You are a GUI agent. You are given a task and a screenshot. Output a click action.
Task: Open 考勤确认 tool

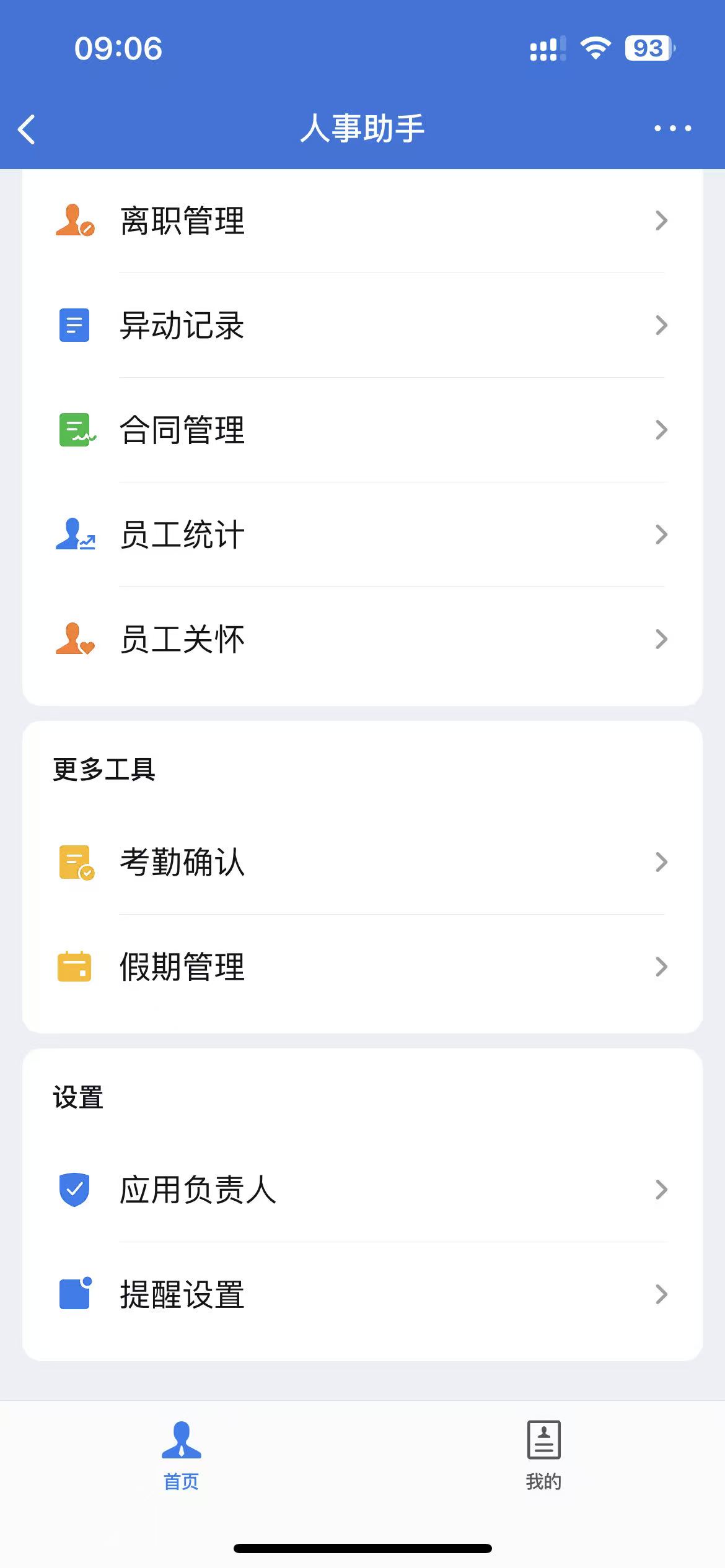coord(362,862)
